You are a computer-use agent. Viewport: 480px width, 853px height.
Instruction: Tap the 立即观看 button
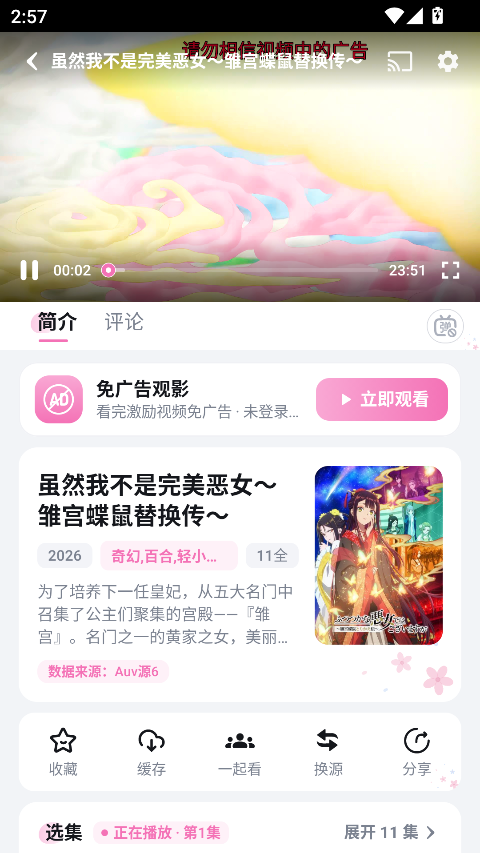click(x=382, y=399)
